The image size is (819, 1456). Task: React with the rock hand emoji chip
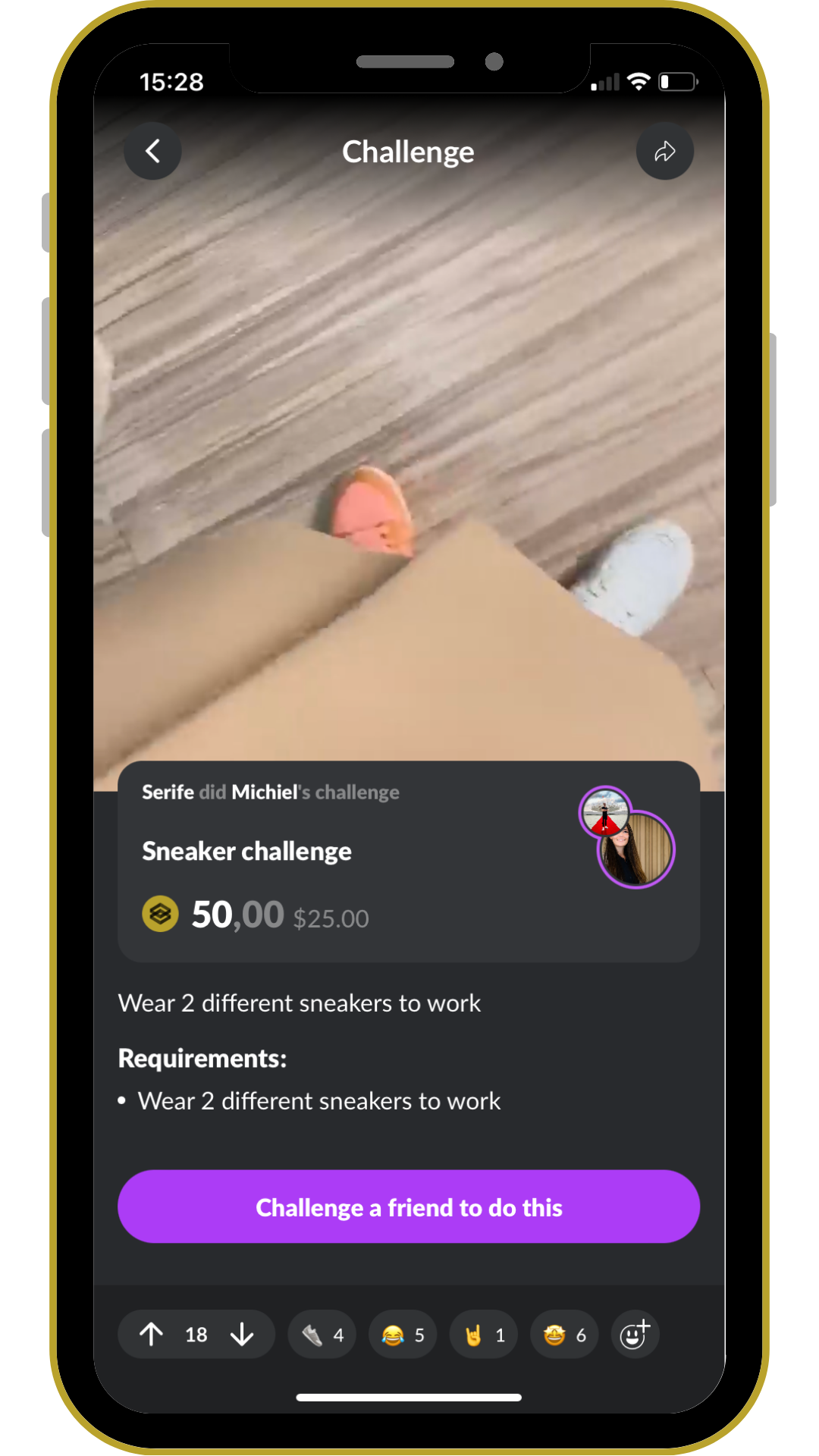coord(484,1335)
